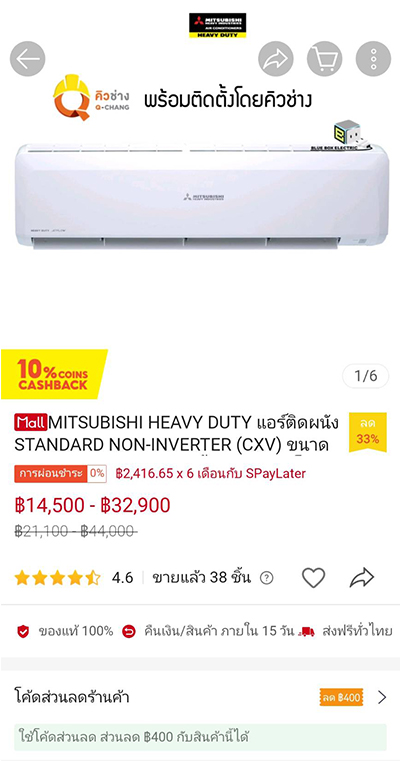Open the shopping cart
400x761 pixels.
tap(324, 59)
